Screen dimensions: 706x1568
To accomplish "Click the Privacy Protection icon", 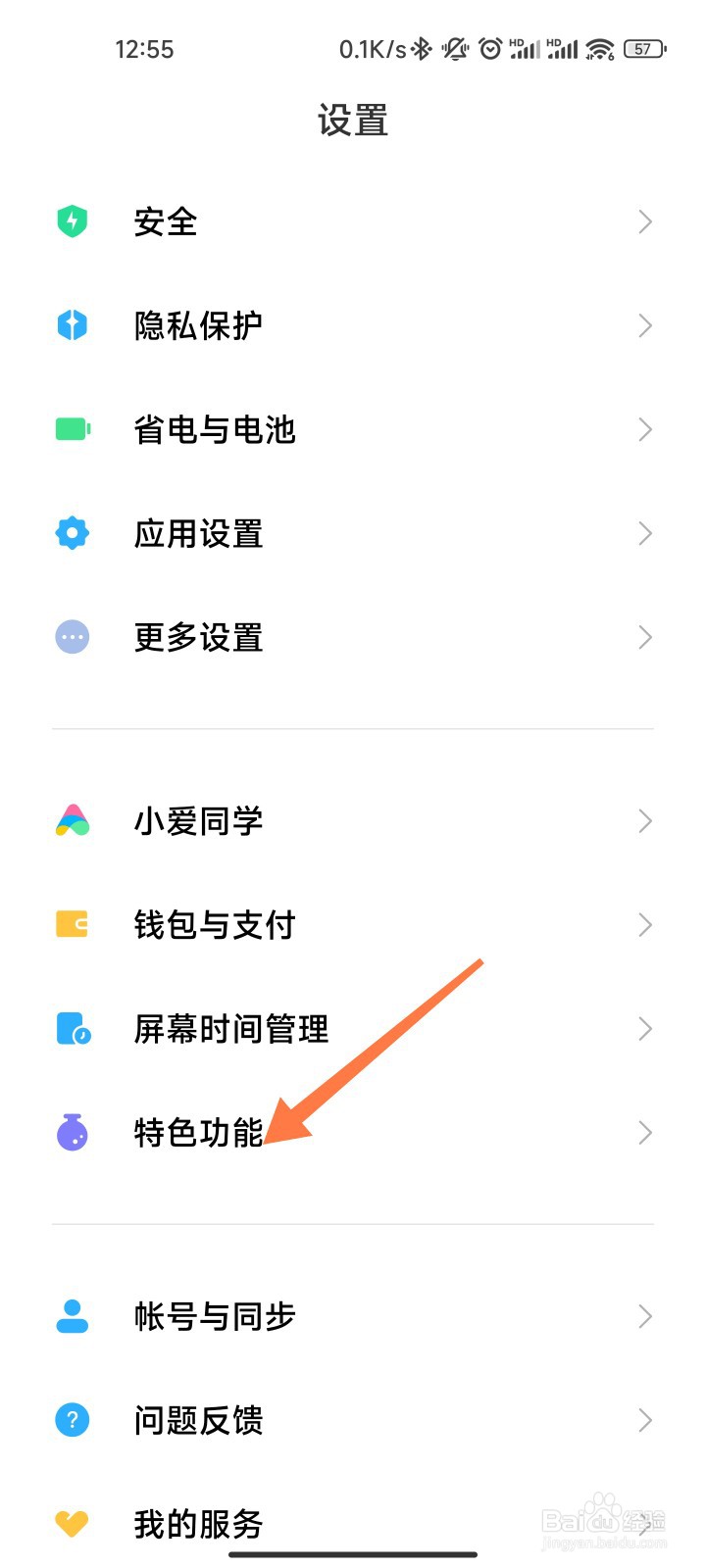I will tap(73, 324).
